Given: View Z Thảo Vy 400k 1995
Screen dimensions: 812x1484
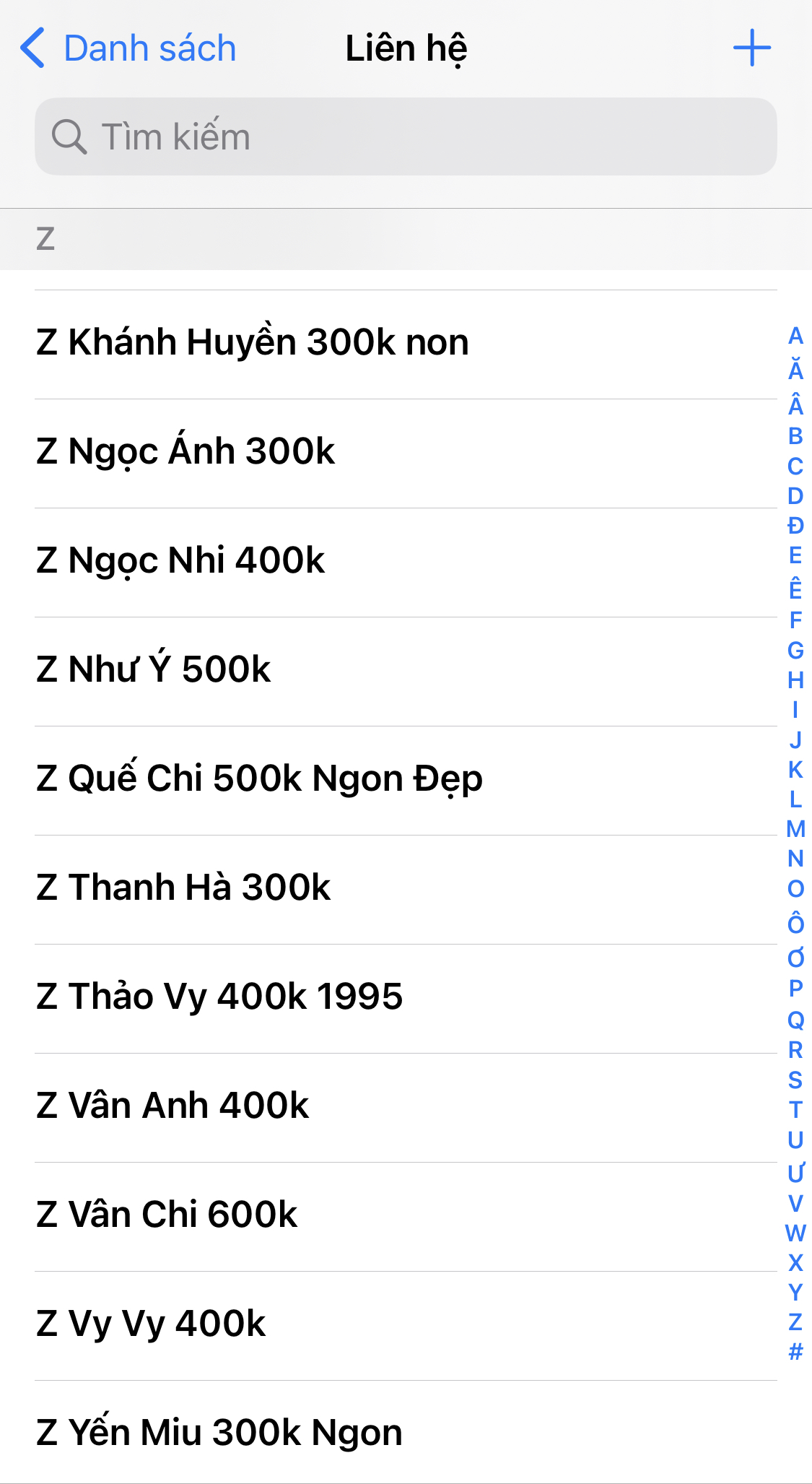Looking at the screenshot, I should pos(220,997).
